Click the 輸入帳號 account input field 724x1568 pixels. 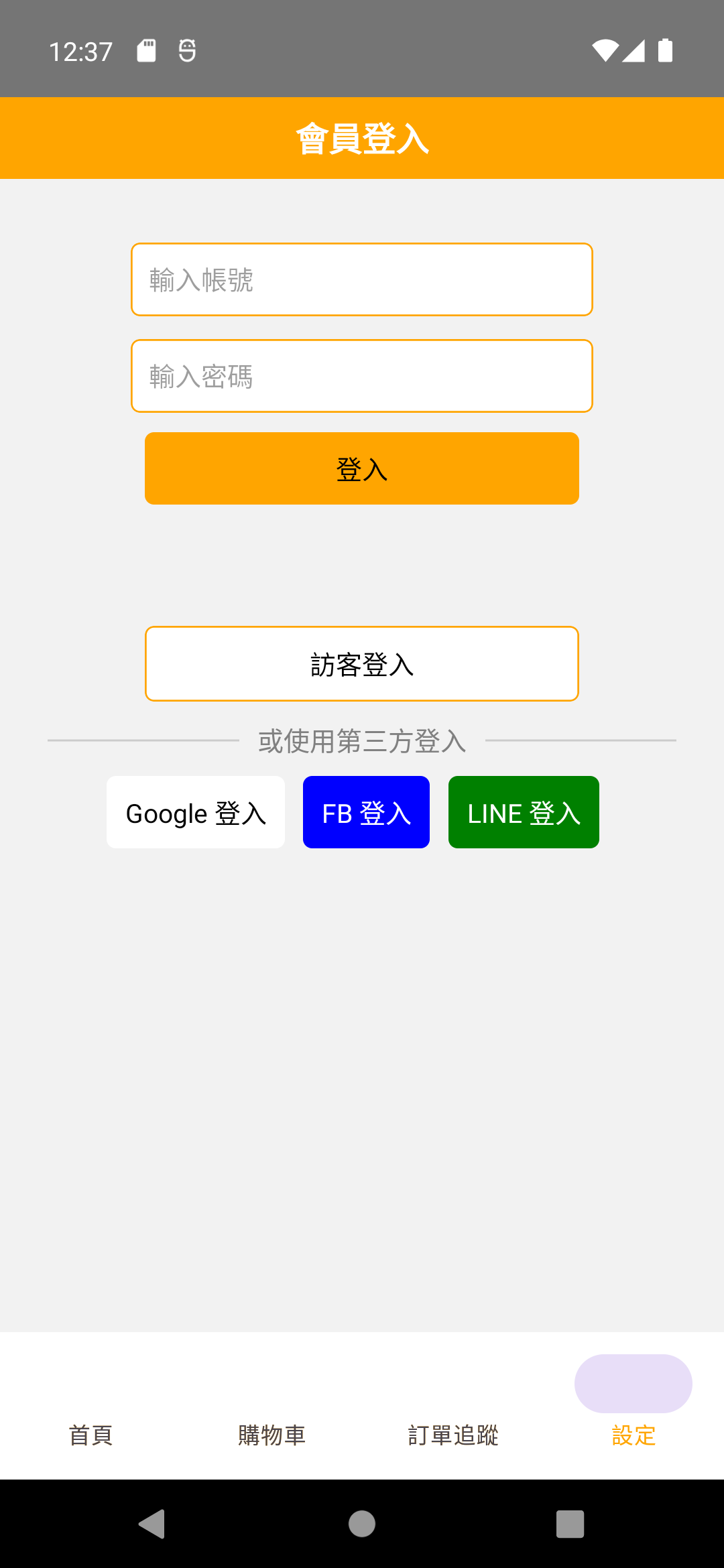coord(361,279)
